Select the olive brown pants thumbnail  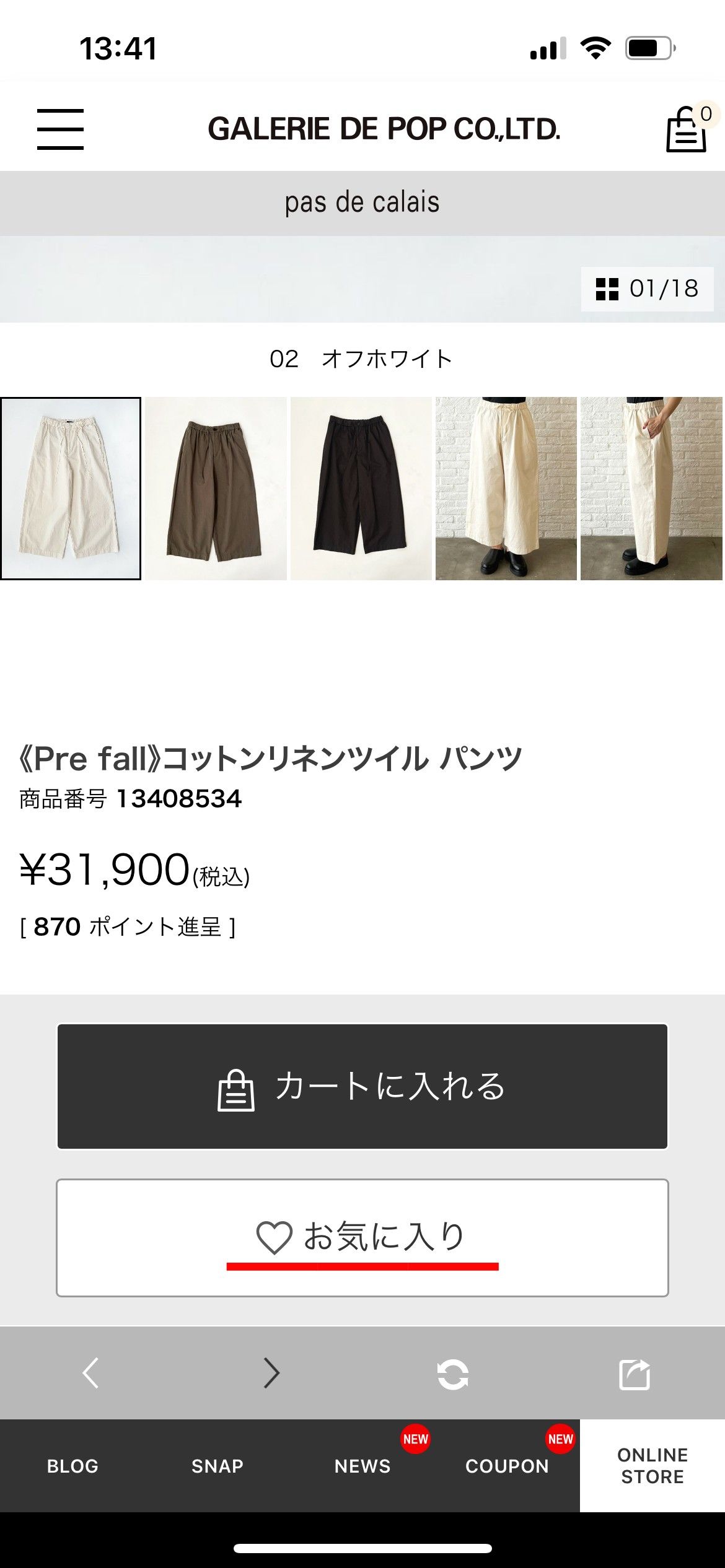tap(216, 489)
